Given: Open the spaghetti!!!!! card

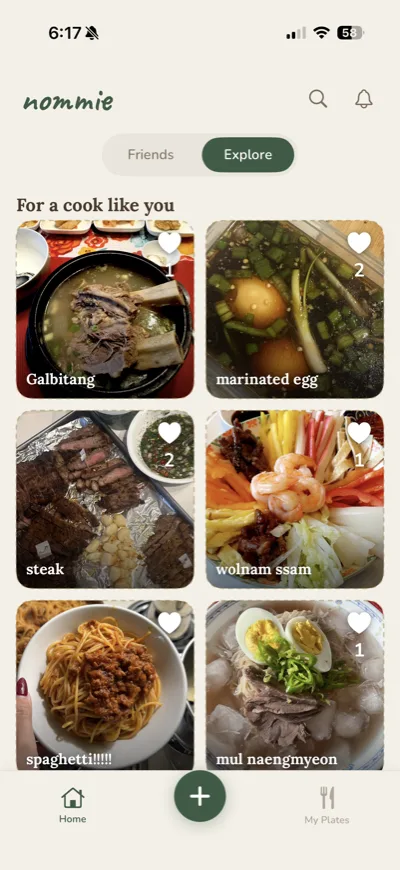Looking at the screenshot, I should pyautogui.click(x=105, y=685).
